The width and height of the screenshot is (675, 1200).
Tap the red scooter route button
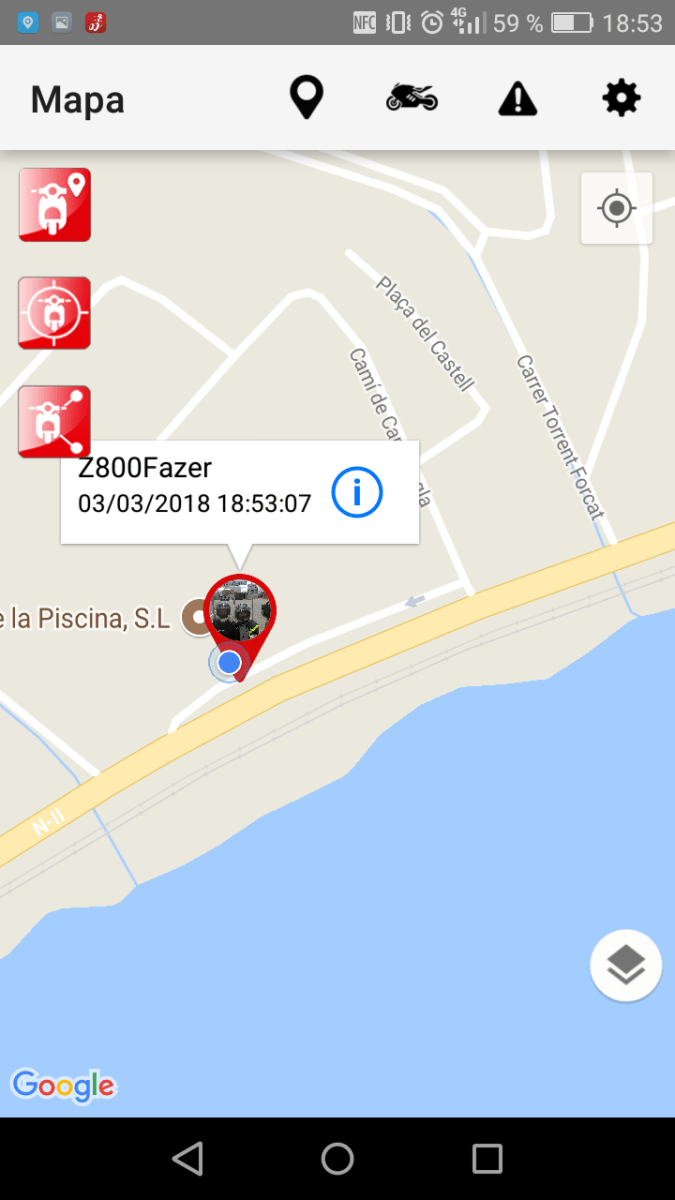pos(55,421)
